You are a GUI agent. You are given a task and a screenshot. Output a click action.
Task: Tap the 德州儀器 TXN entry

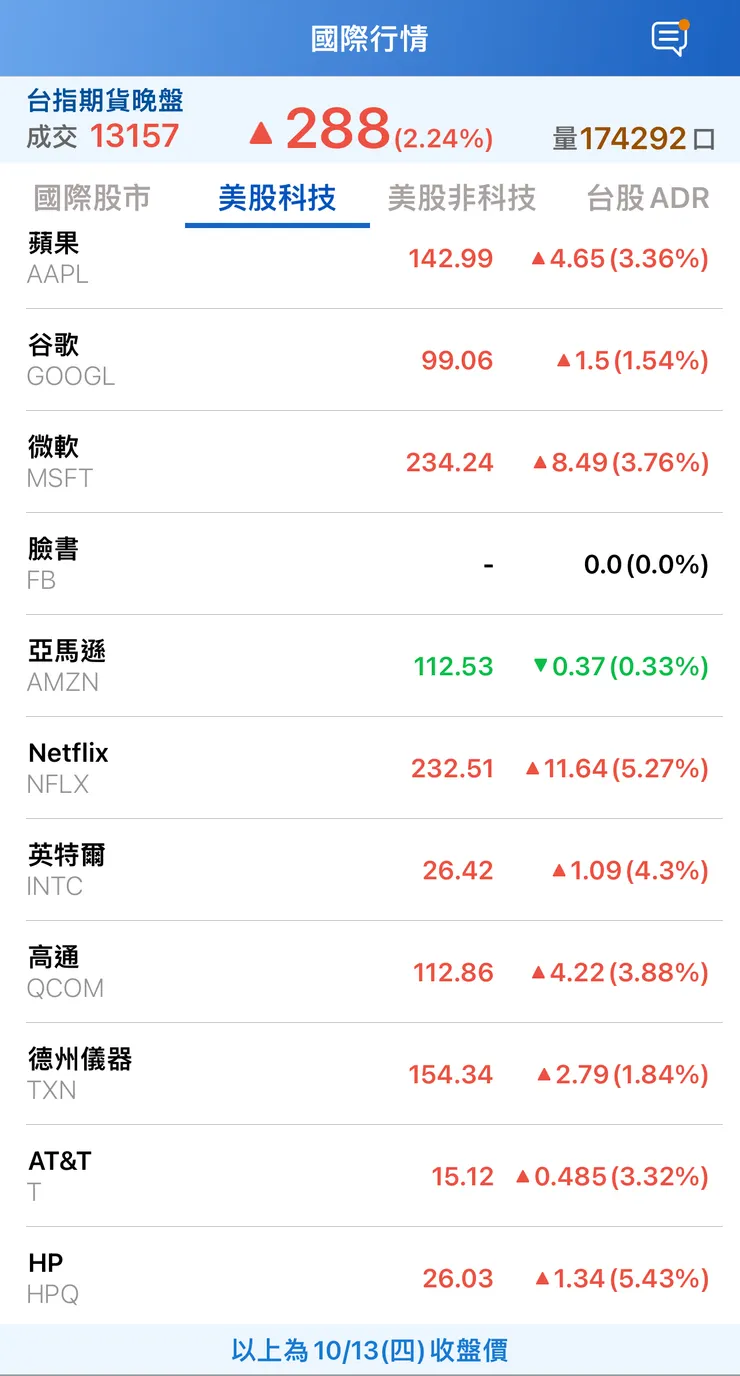[370, 1075]
